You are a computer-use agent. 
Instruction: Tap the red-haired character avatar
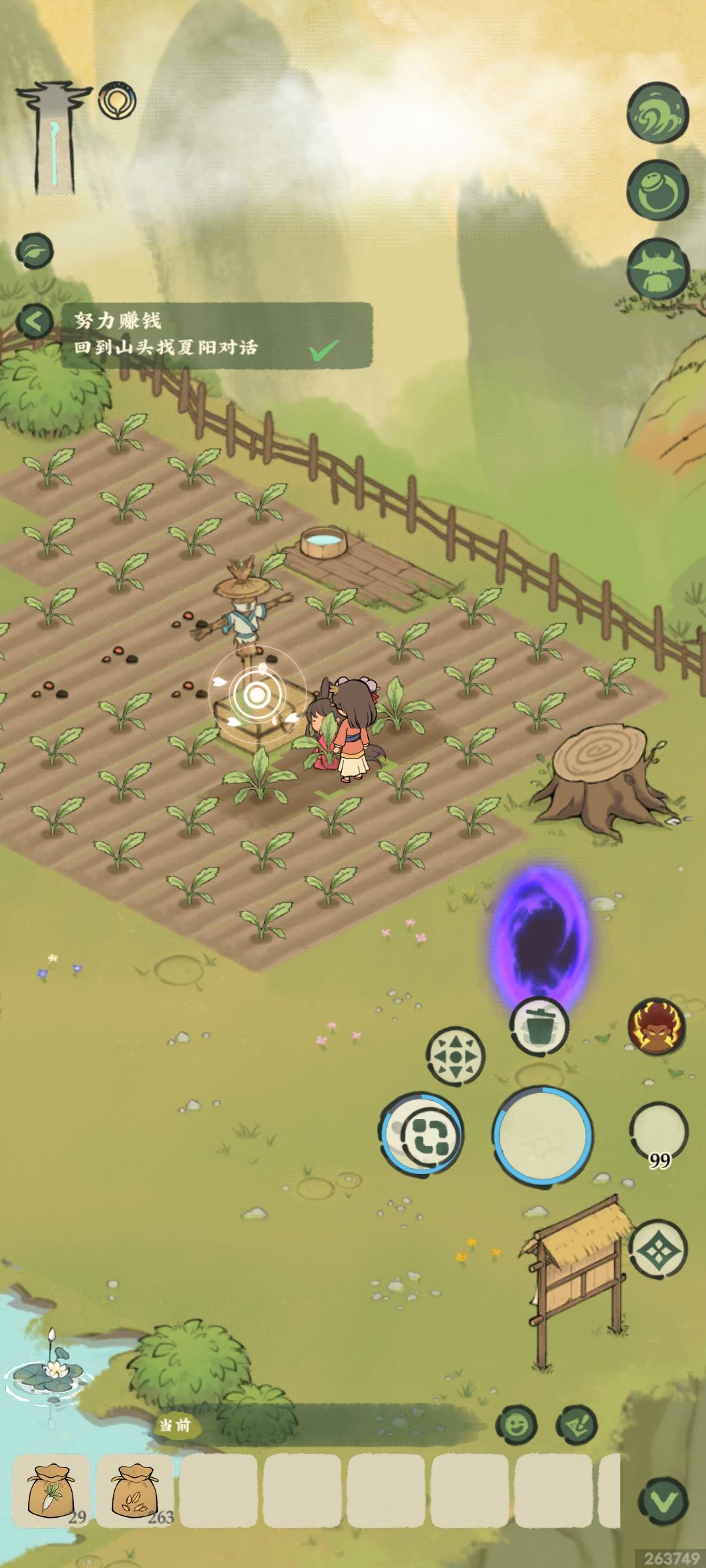click(657, 1024)
